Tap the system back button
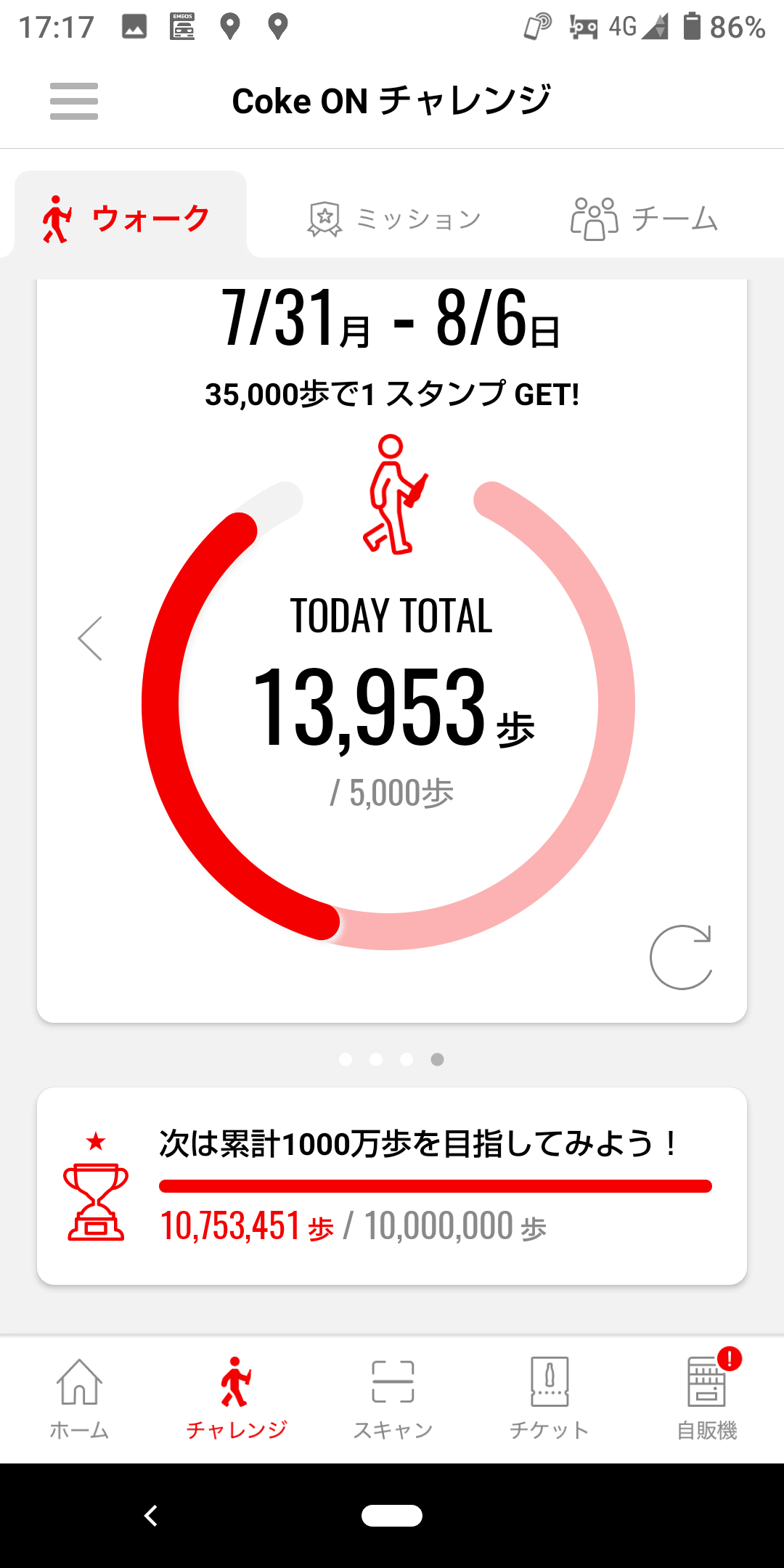Image resolution: width=784 pixels, height=1568 pixels. click(151, 1516)
